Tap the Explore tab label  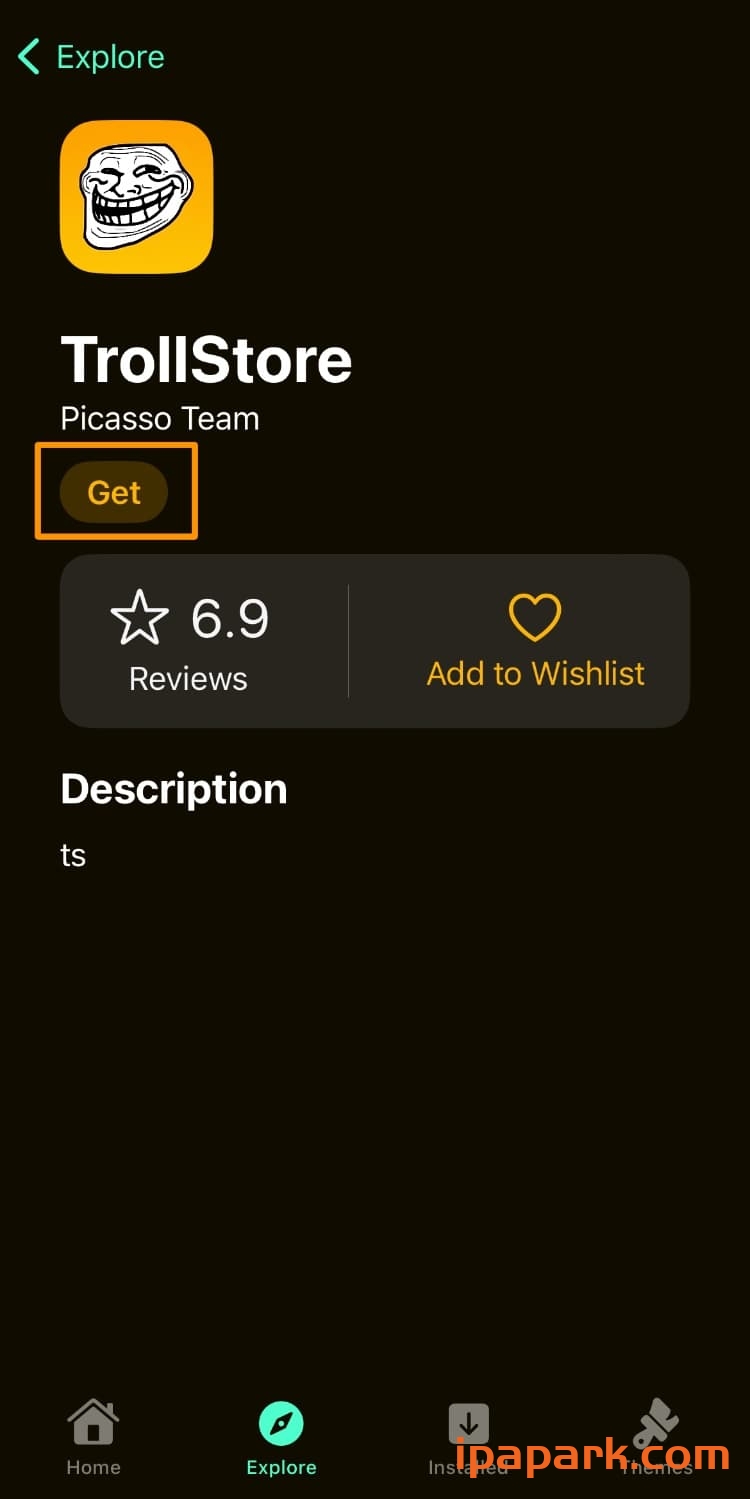pyautogui.click(x=281, y=1467)
